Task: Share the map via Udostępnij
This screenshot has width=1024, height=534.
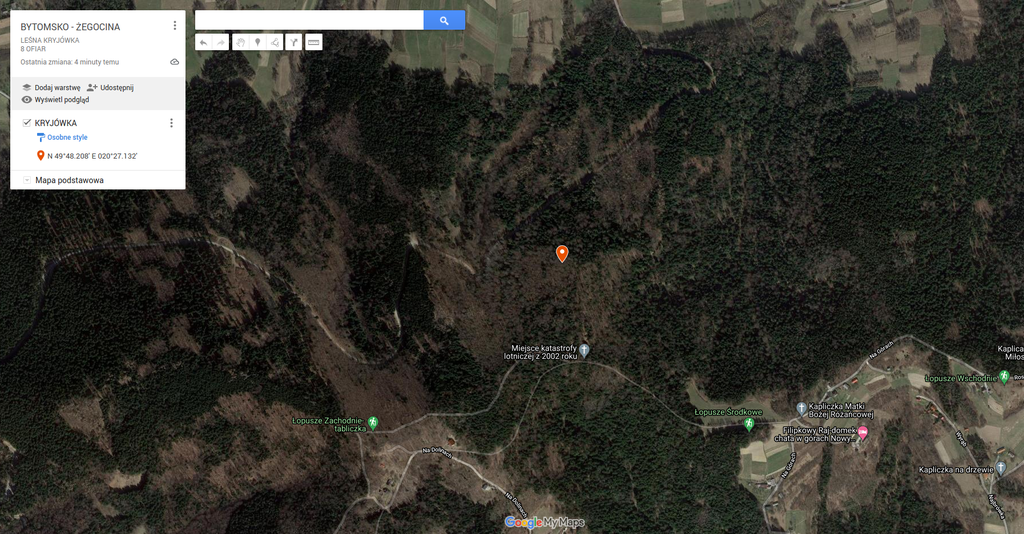Action: [x=110, y=88]
